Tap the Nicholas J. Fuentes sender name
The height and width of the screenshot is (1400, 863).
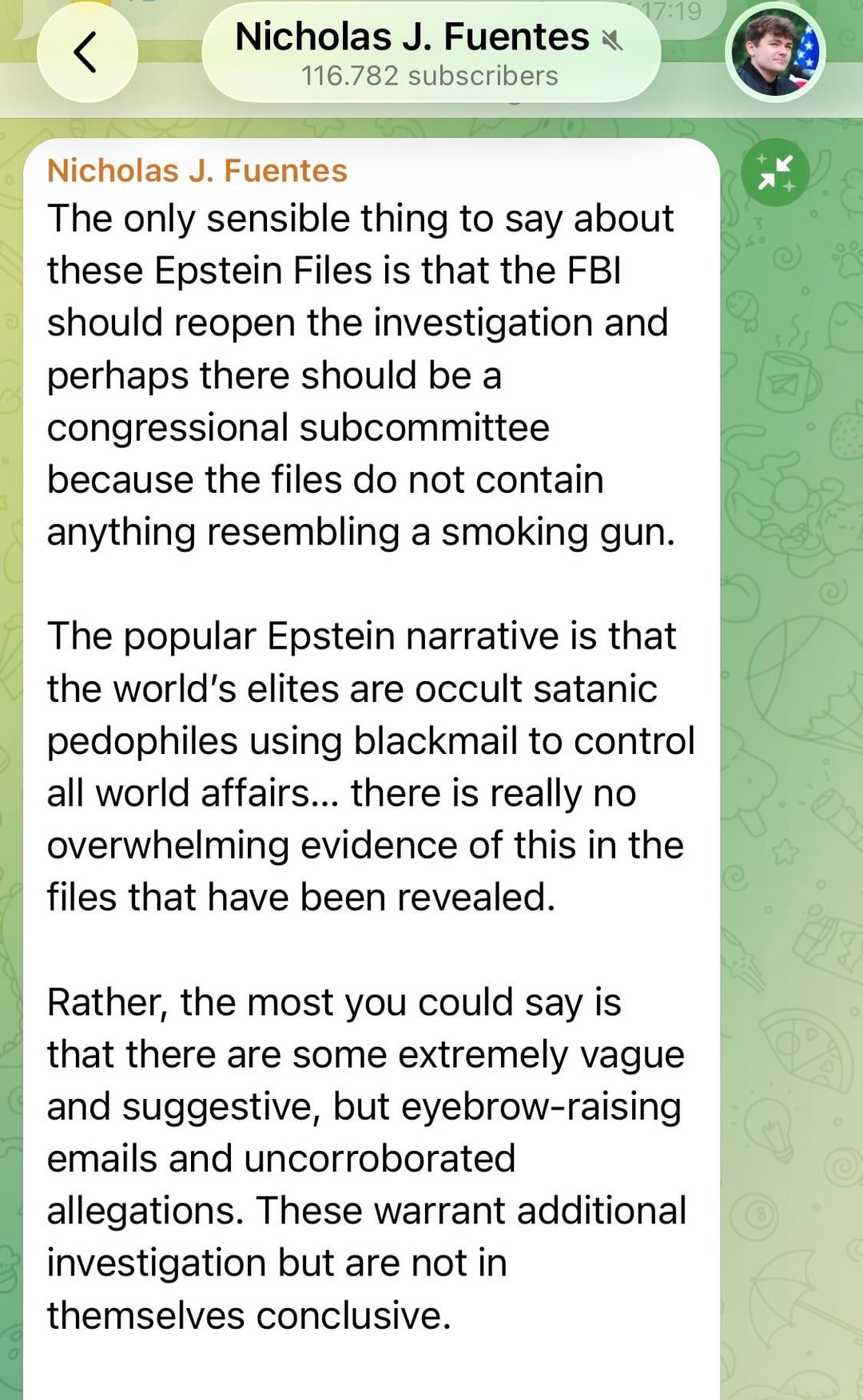(x=197, y=171)
